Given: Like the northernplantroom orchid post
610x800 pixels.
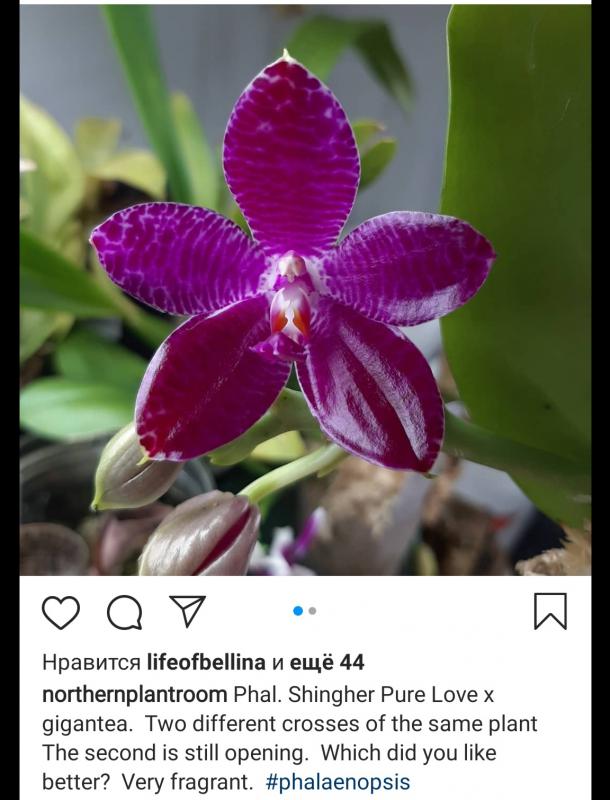Looking at the screenshot, I should pos(61,611).
